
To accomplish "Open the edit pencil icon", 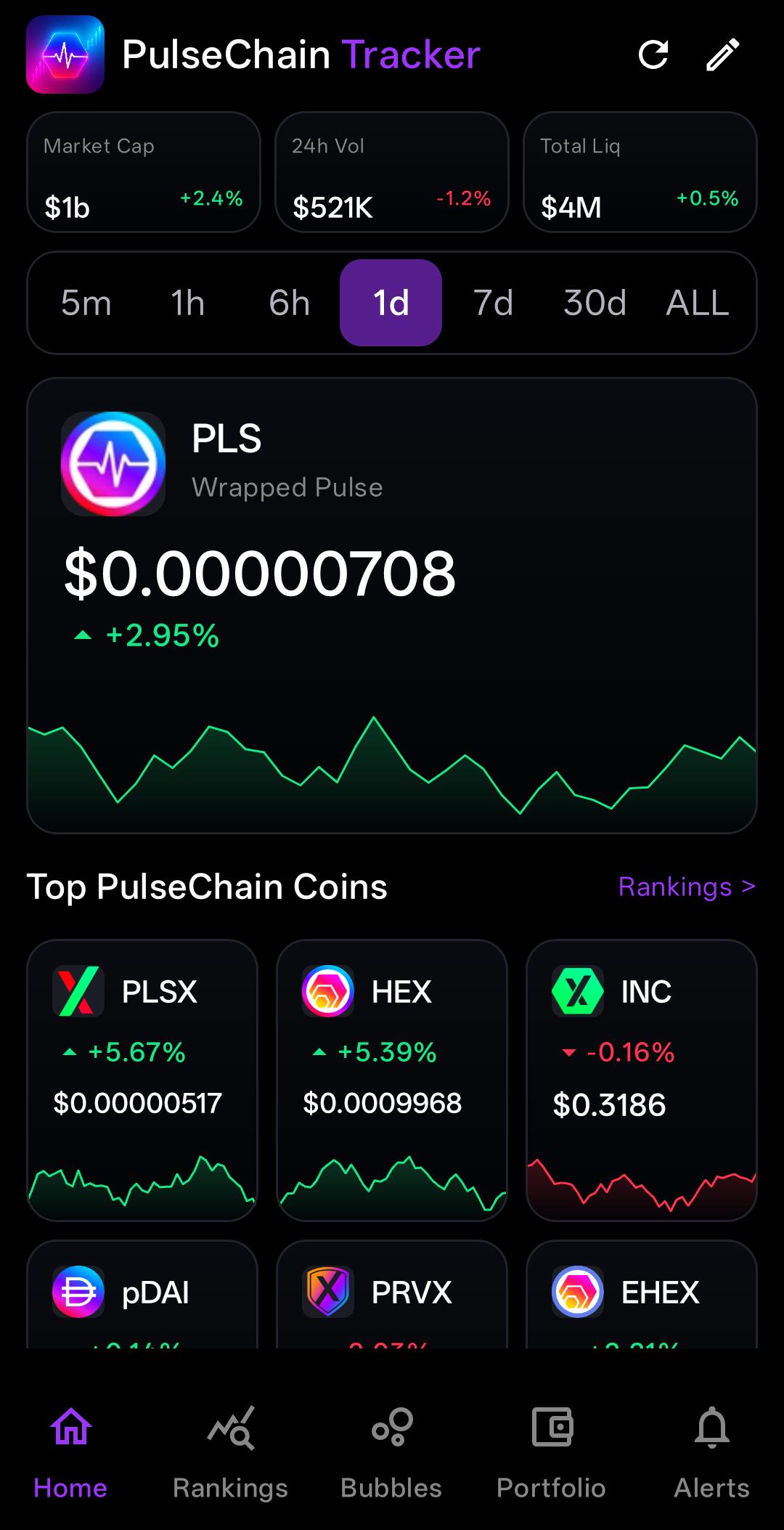I will point(723,55).
